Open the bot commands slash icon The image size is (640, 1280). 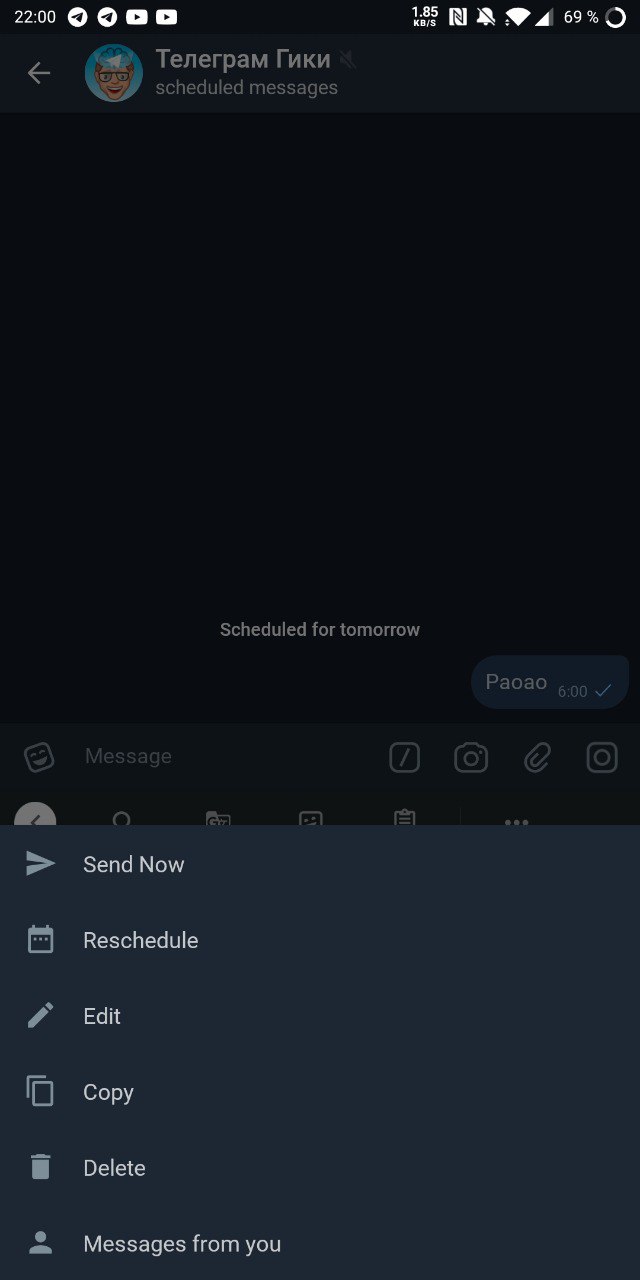pos(404,758)
